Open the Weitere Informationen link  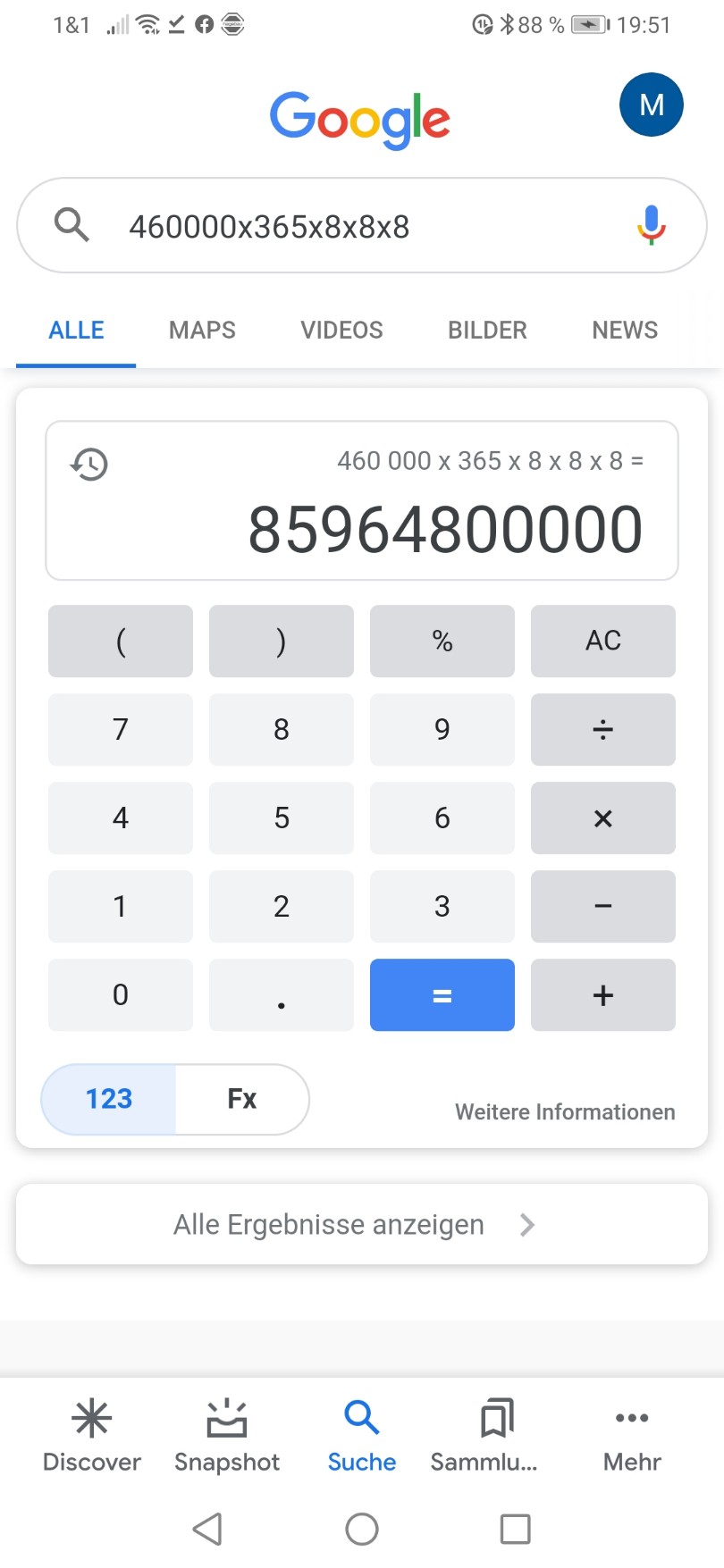point(564,1111)
